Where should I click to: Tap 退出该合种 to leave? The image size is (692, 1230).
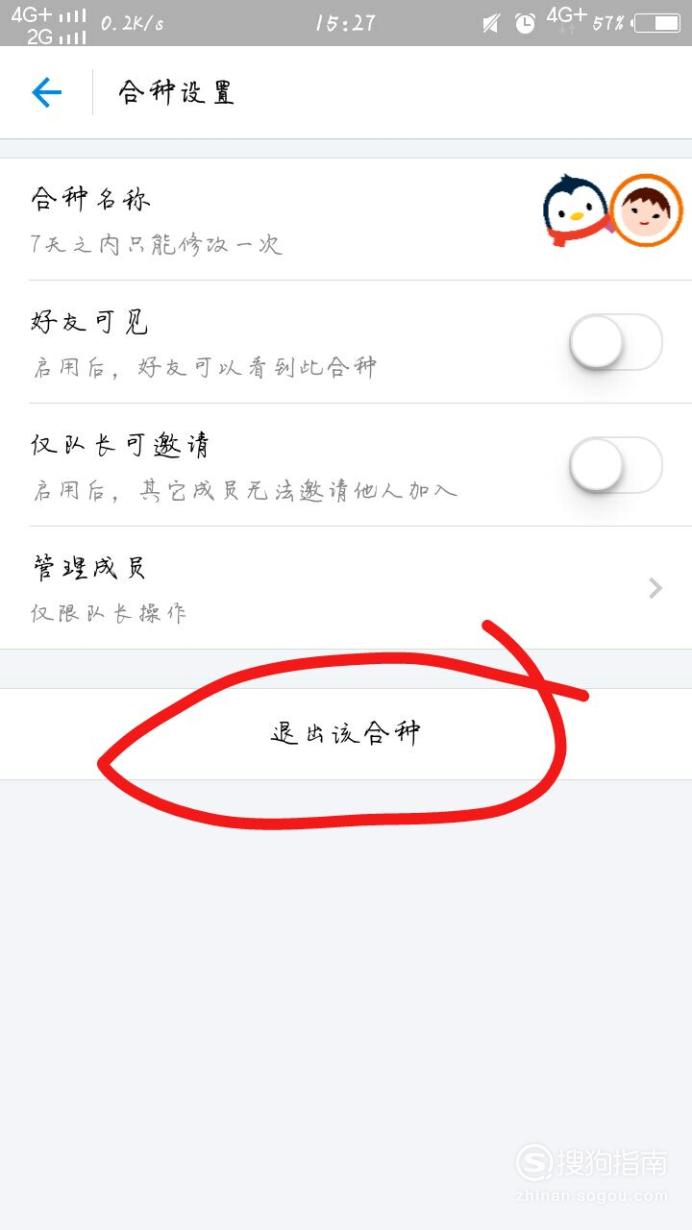[x=346, y=734]
